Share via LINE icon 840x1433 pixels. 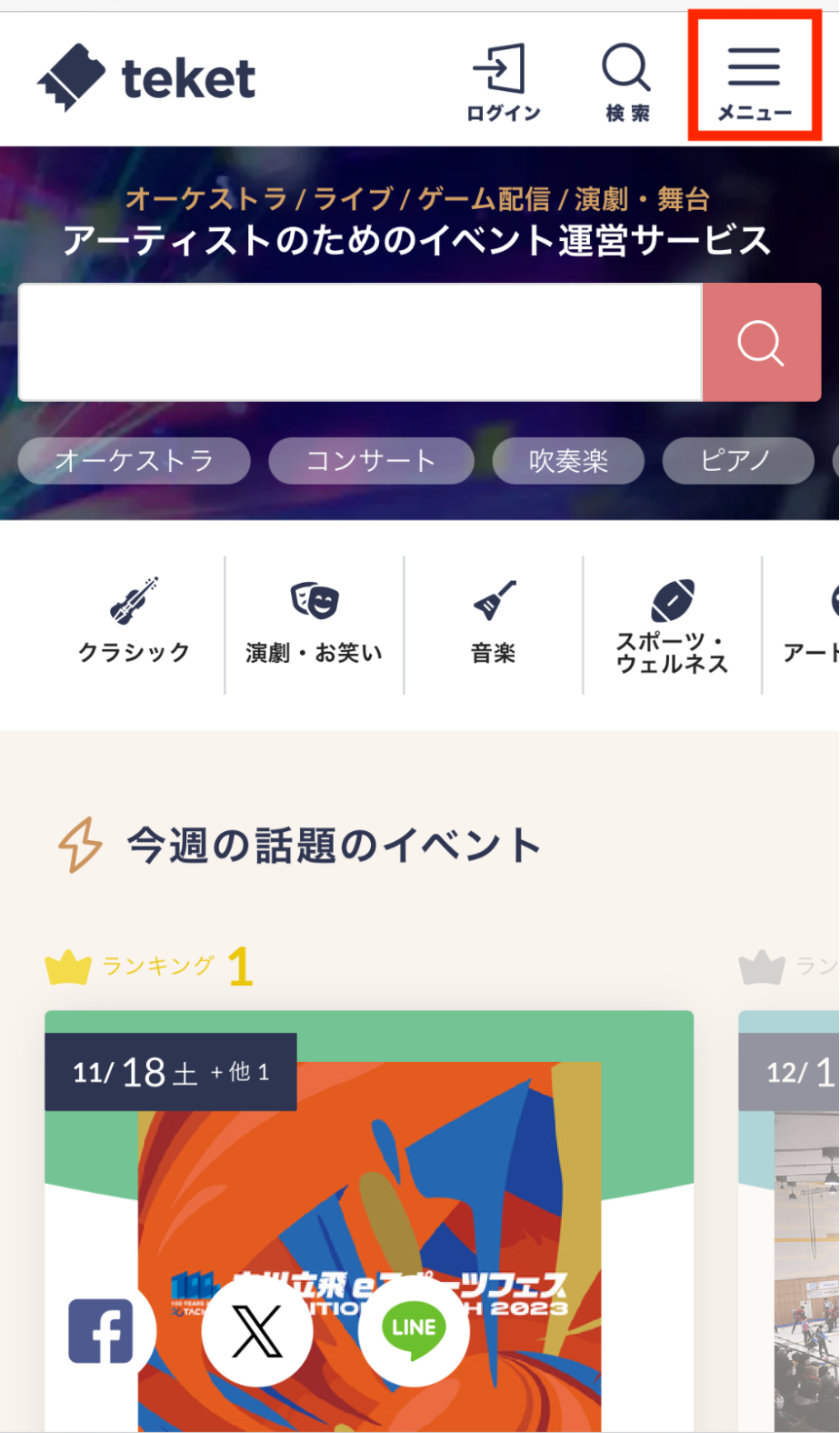tap(414, 1330)
